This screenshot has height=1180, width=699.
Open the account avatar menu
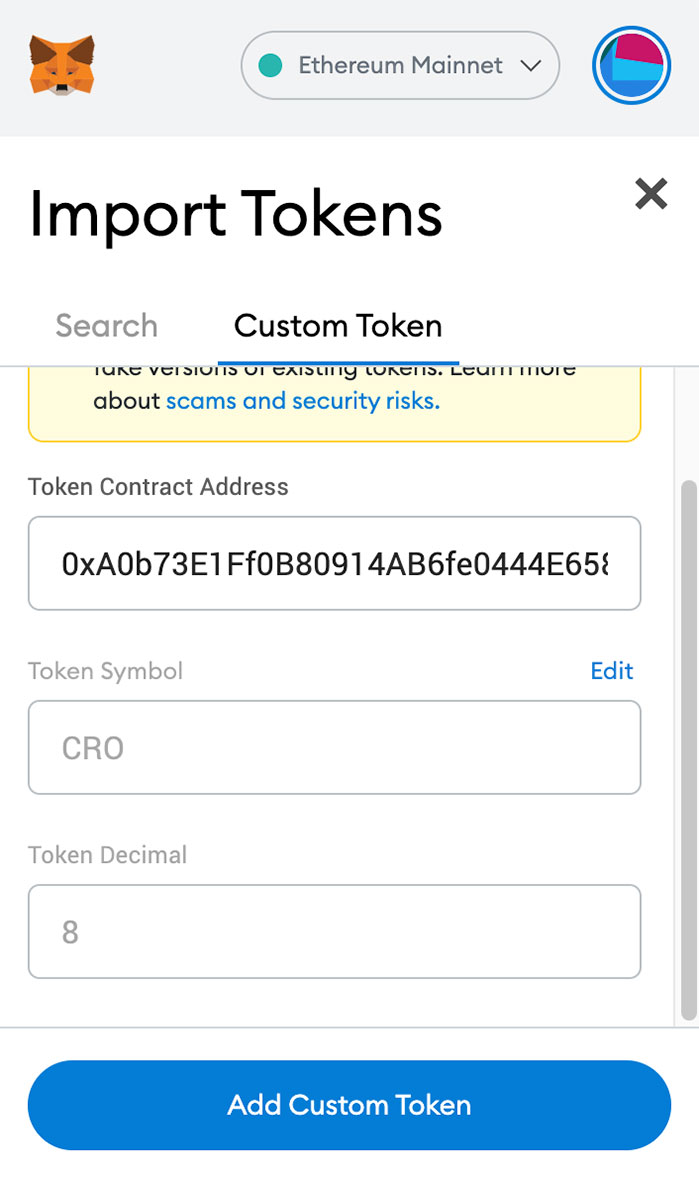click(x=631, y=65)
